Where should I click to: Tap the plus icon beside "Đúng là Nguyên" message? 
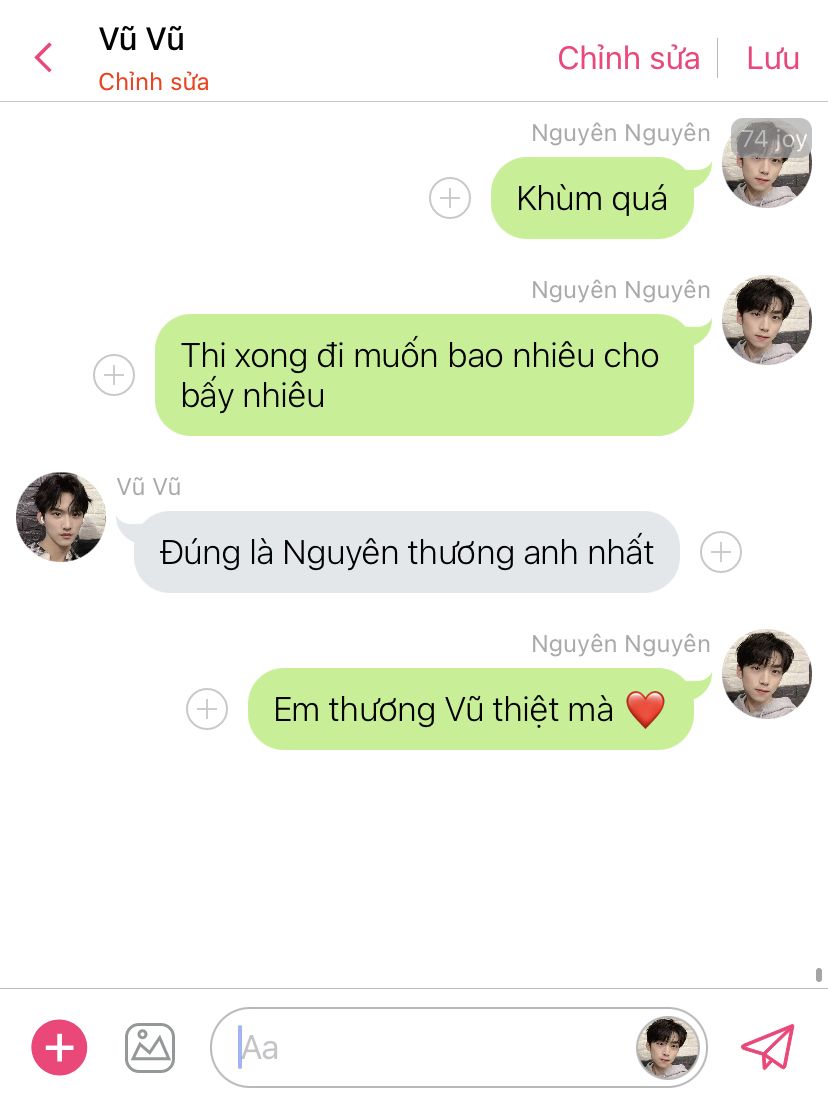(720, 552)
